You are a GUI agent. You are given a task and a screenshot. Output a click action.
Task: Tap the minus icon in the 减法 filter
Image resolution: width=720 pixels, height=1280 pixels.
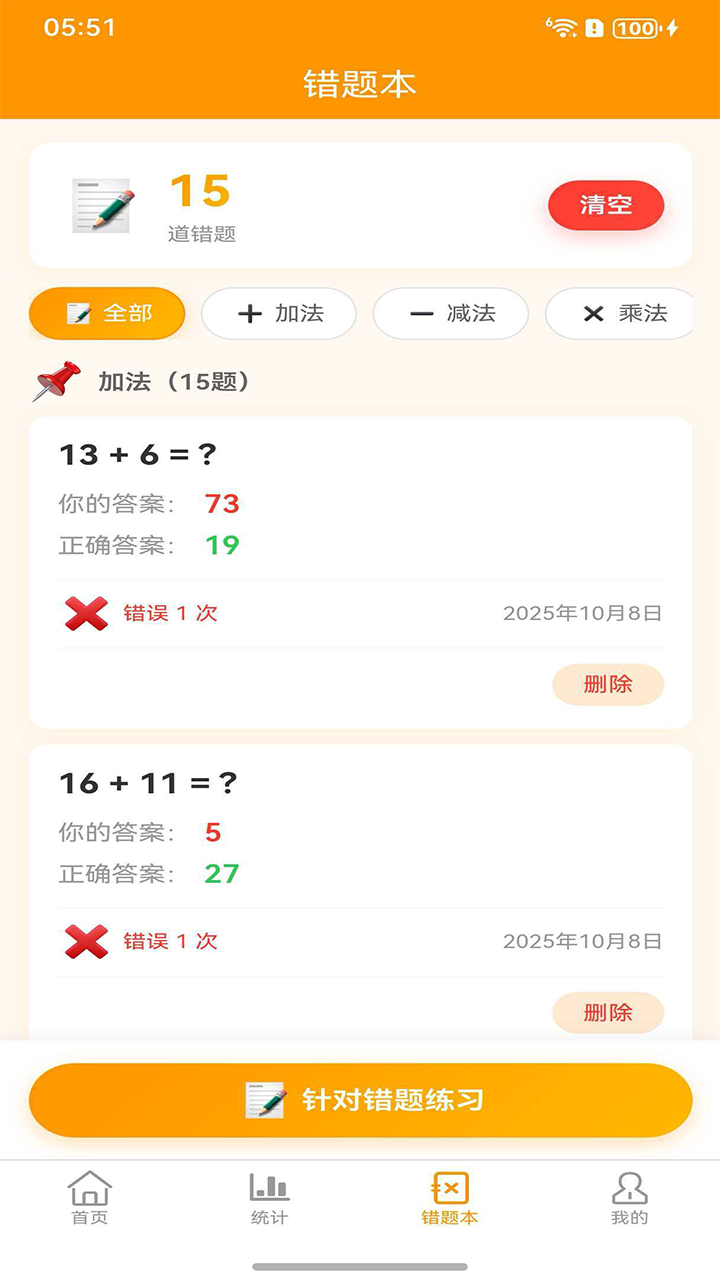click(421, 313)
